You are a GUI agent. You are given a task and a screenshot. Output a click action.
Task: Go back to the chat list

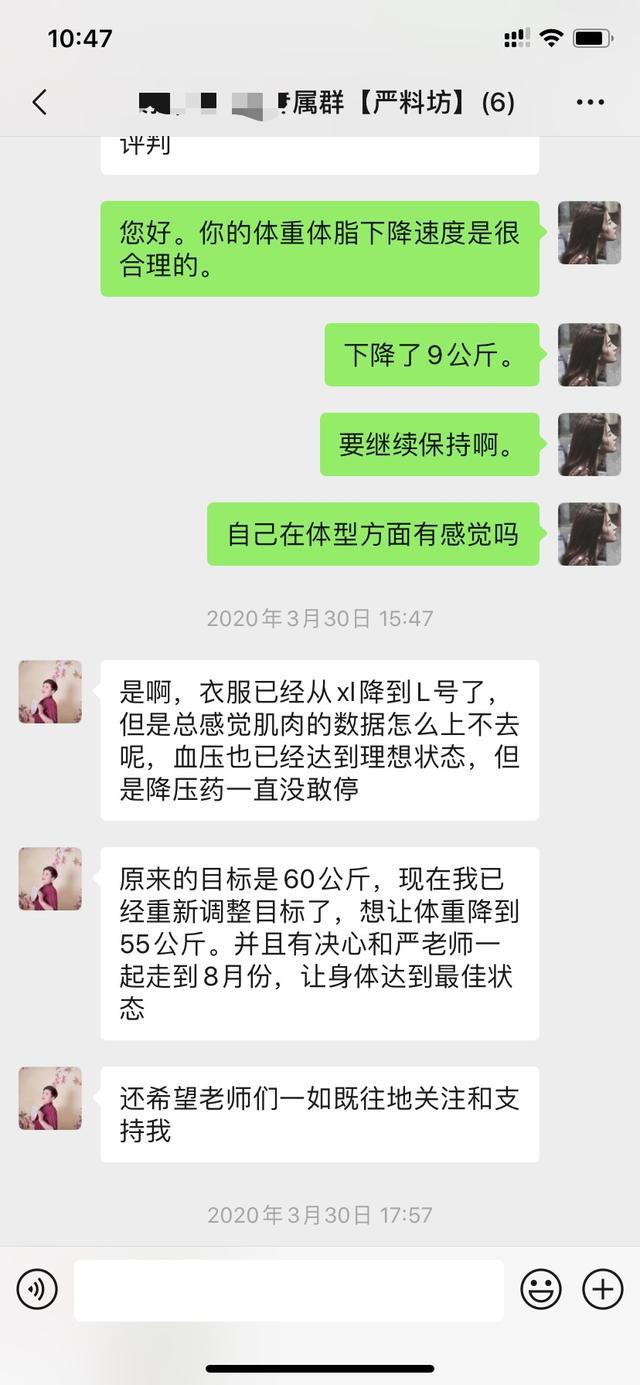coord(40,102)
